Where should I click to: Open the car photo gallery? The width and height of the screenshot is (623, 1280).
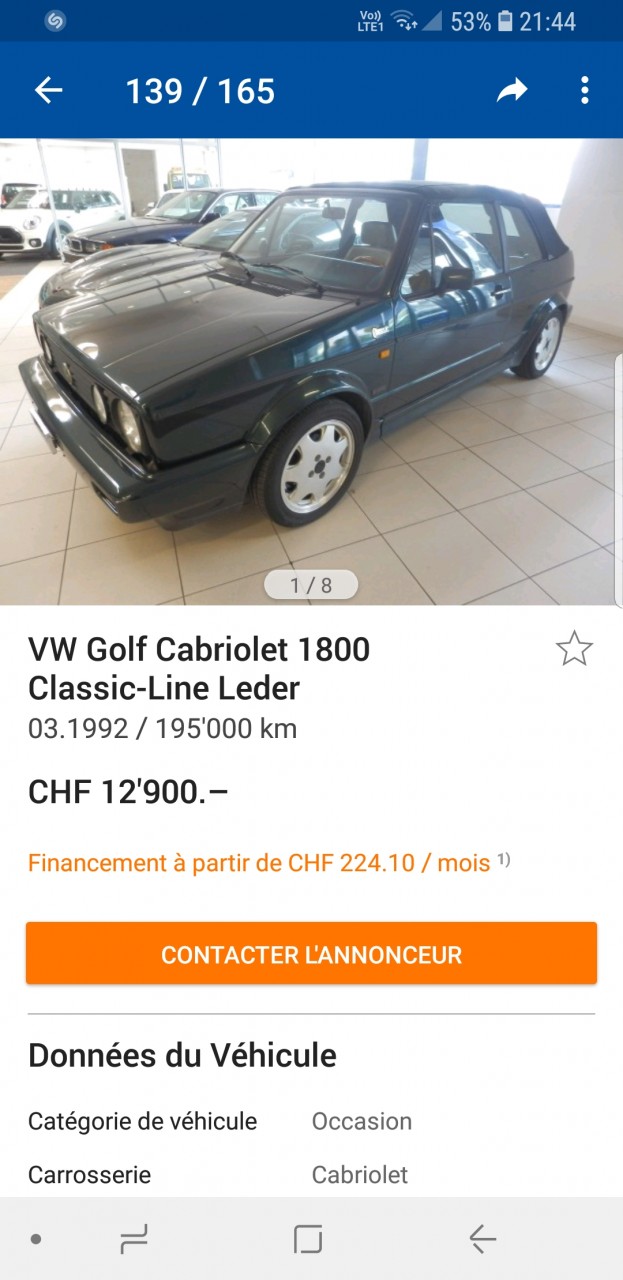point(311,370)
